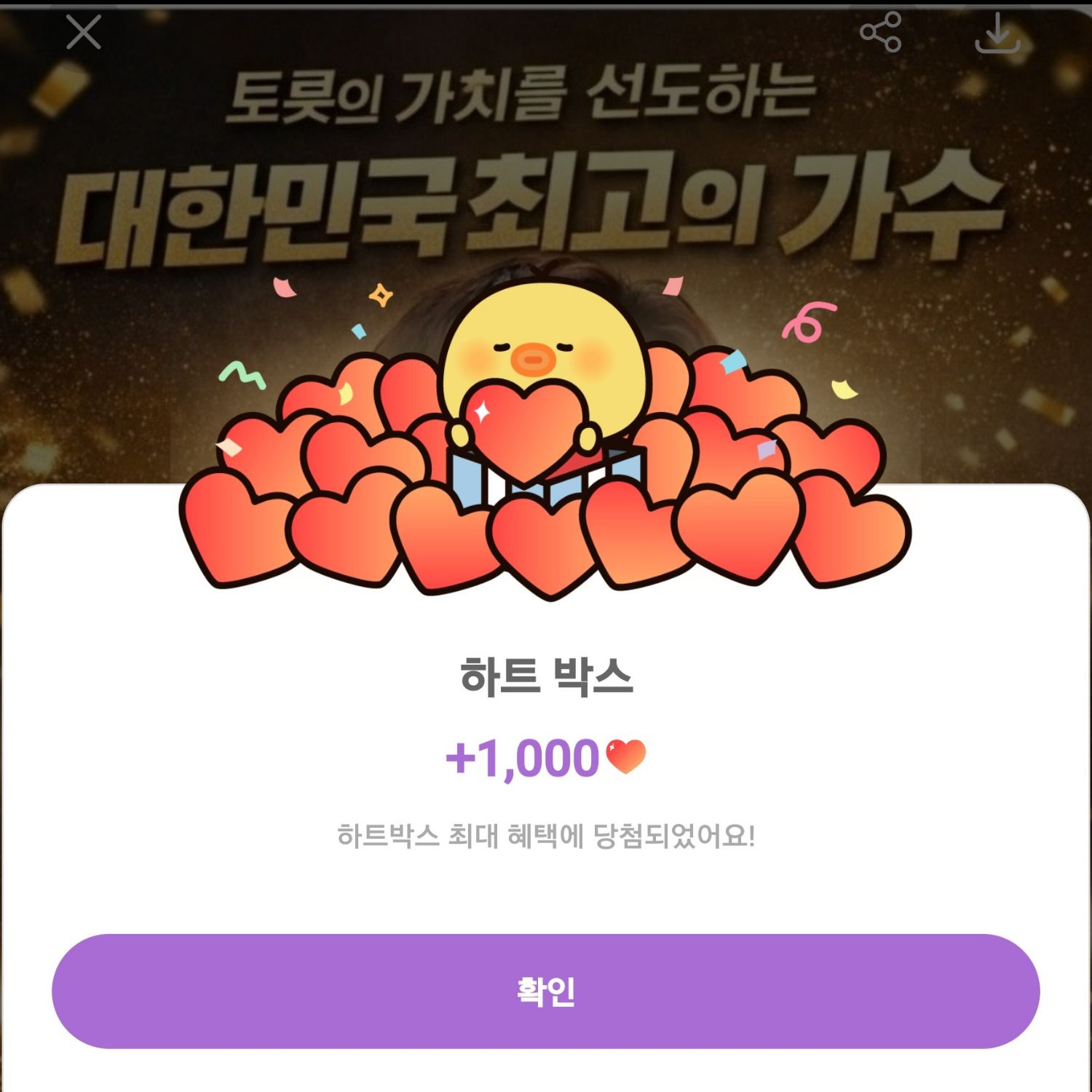The width and height of the screenshot is (1092, 1092).
Task: Download the image
Action: 997,33
